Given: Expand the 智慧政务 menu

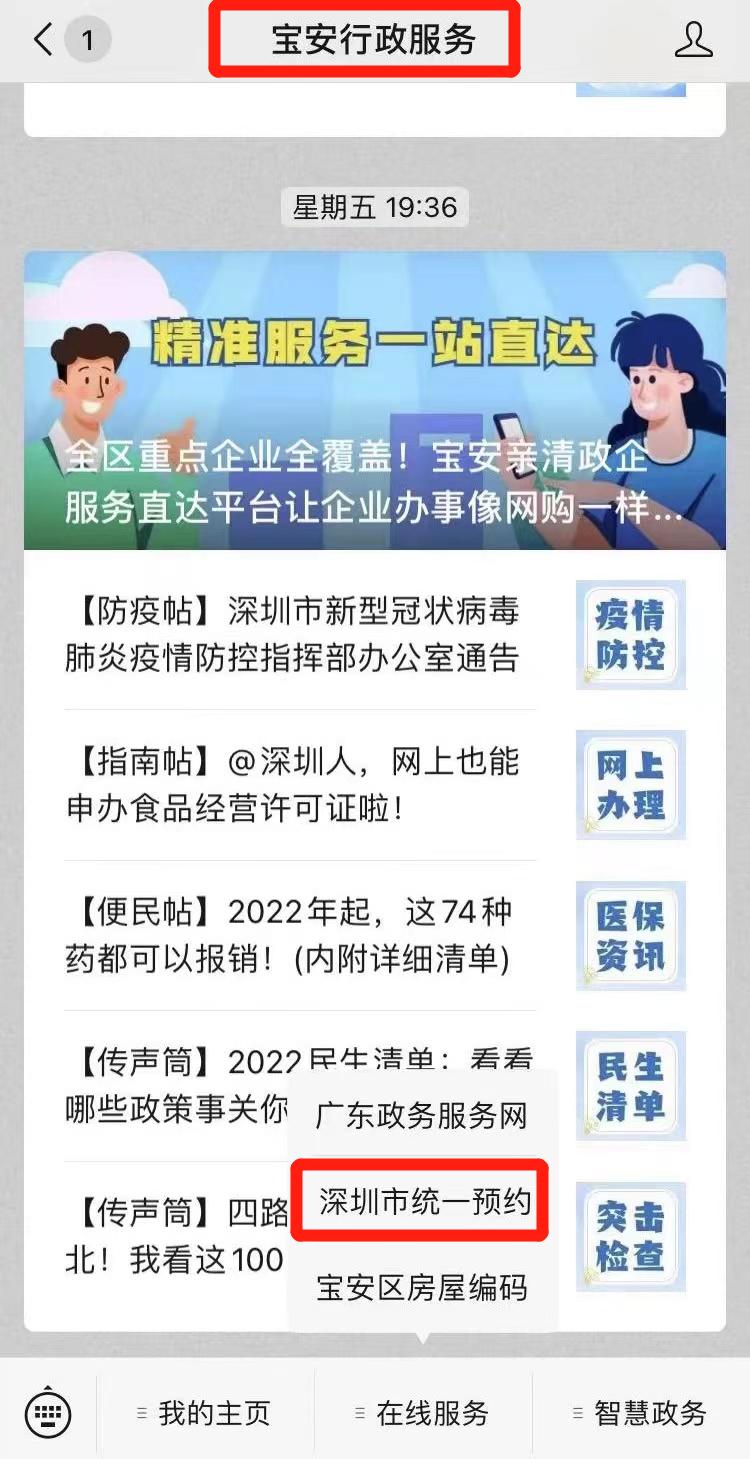Looking at the screenshot, I should point(641,1413).
